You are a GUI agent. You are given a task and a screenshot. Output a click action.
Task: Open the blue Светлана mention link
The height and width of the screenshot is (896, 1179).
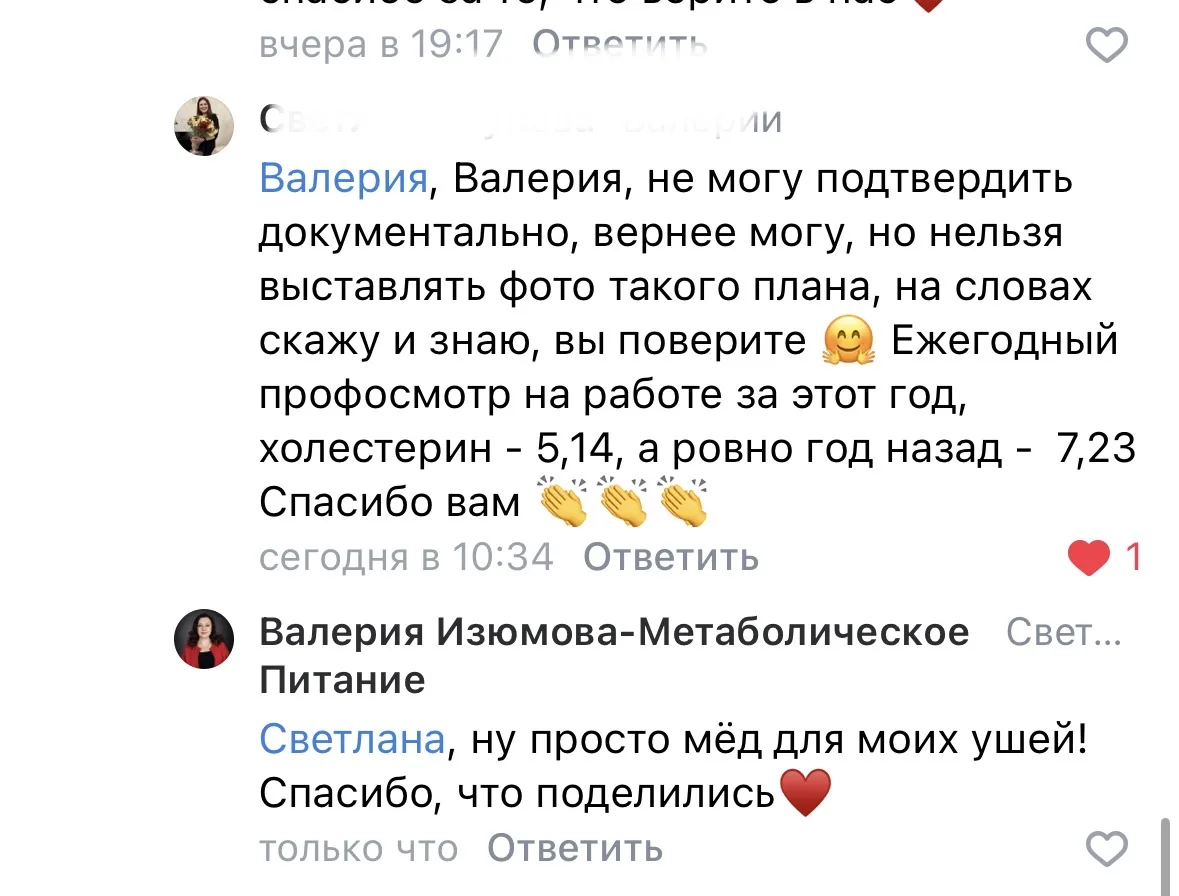coord(351,740)
